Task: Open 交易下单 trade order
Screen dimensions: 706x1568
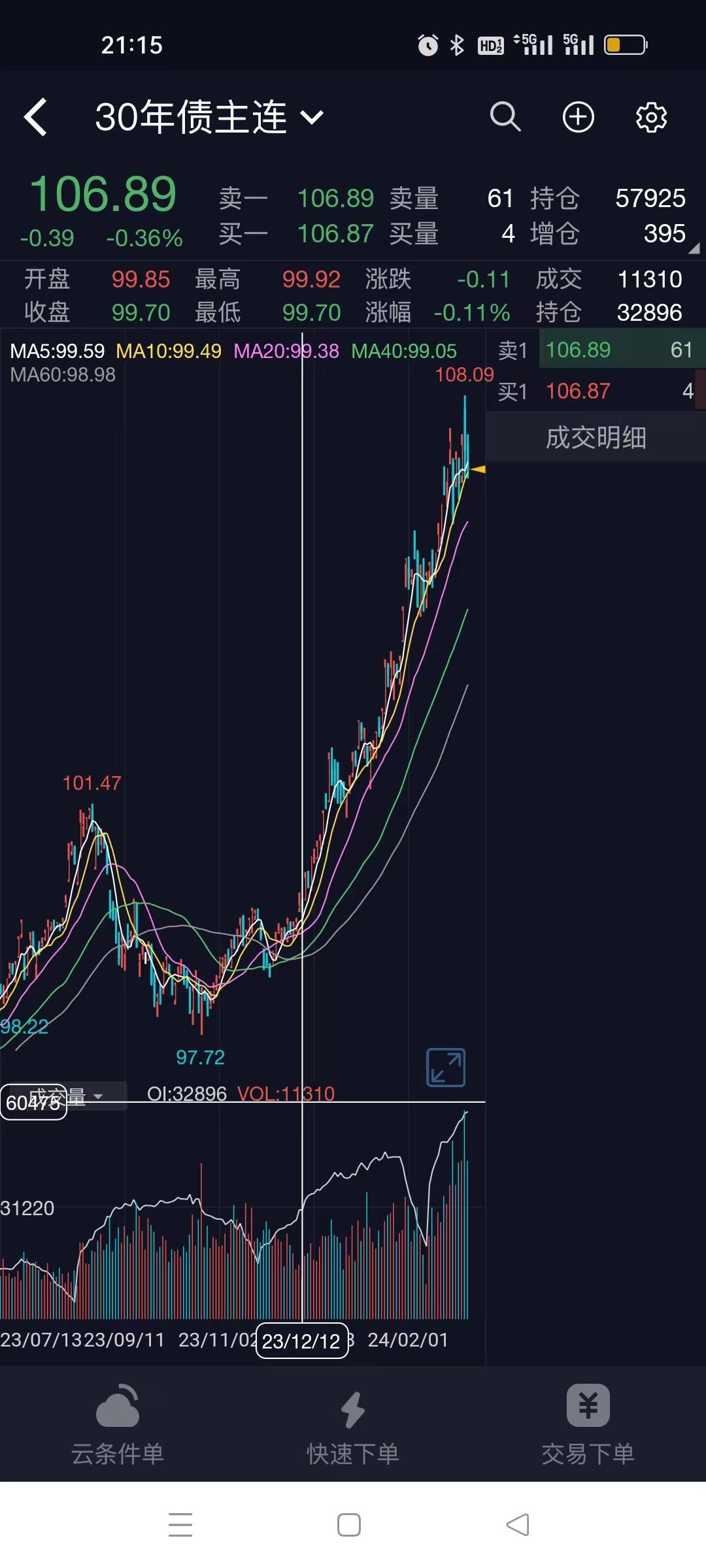Action: click(588, 1425)
